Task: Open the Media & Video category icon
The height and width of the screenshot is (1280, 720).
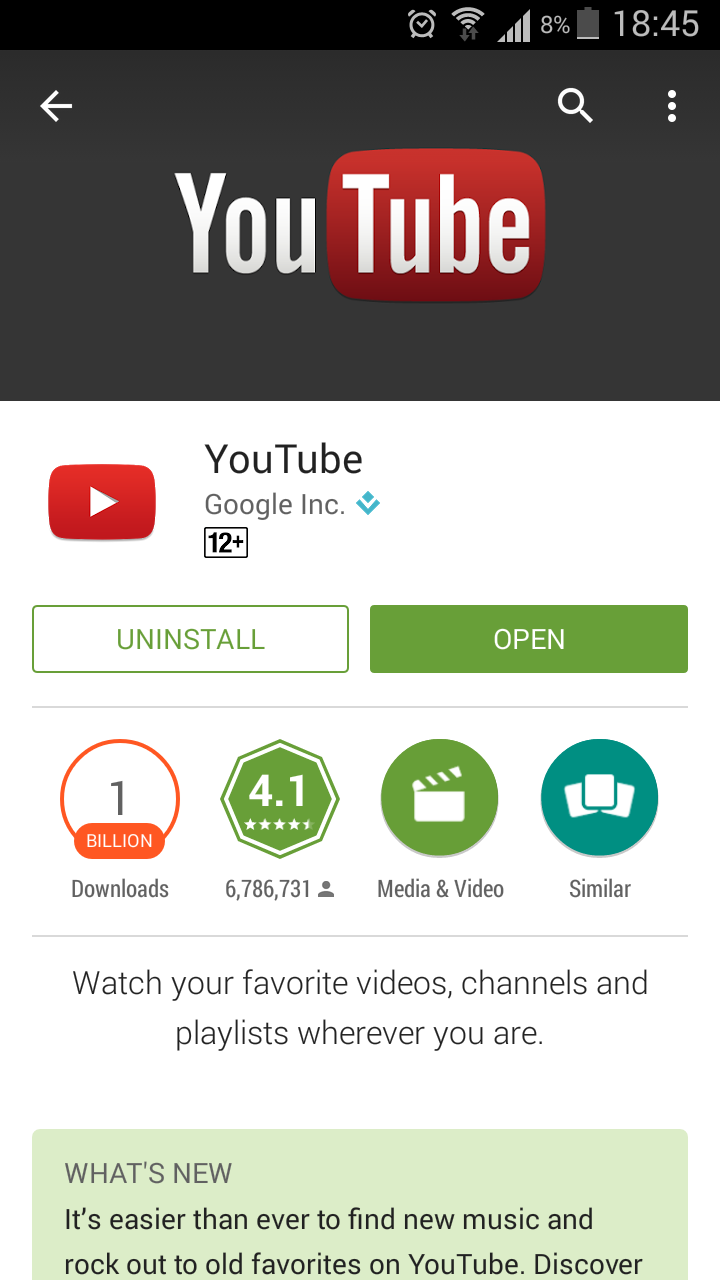Action: (x=439, y=798)
